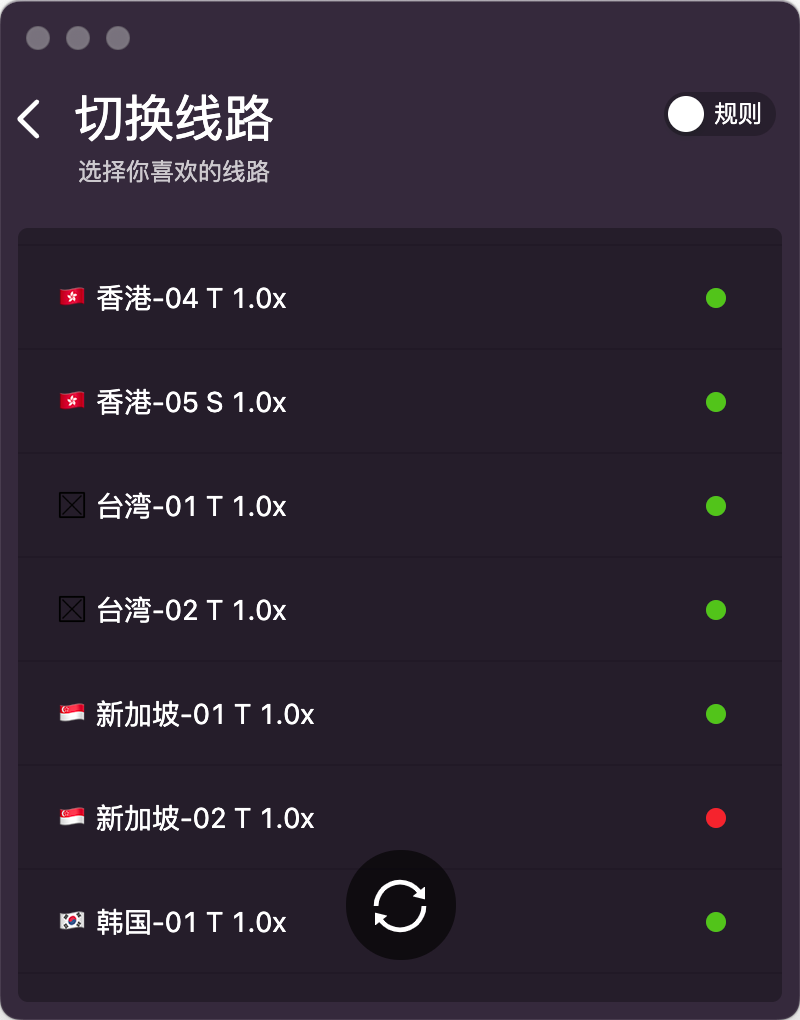Click the white knob of the 规则 switch
This screenshot has height=1020, width=800.
coord(685,114)
